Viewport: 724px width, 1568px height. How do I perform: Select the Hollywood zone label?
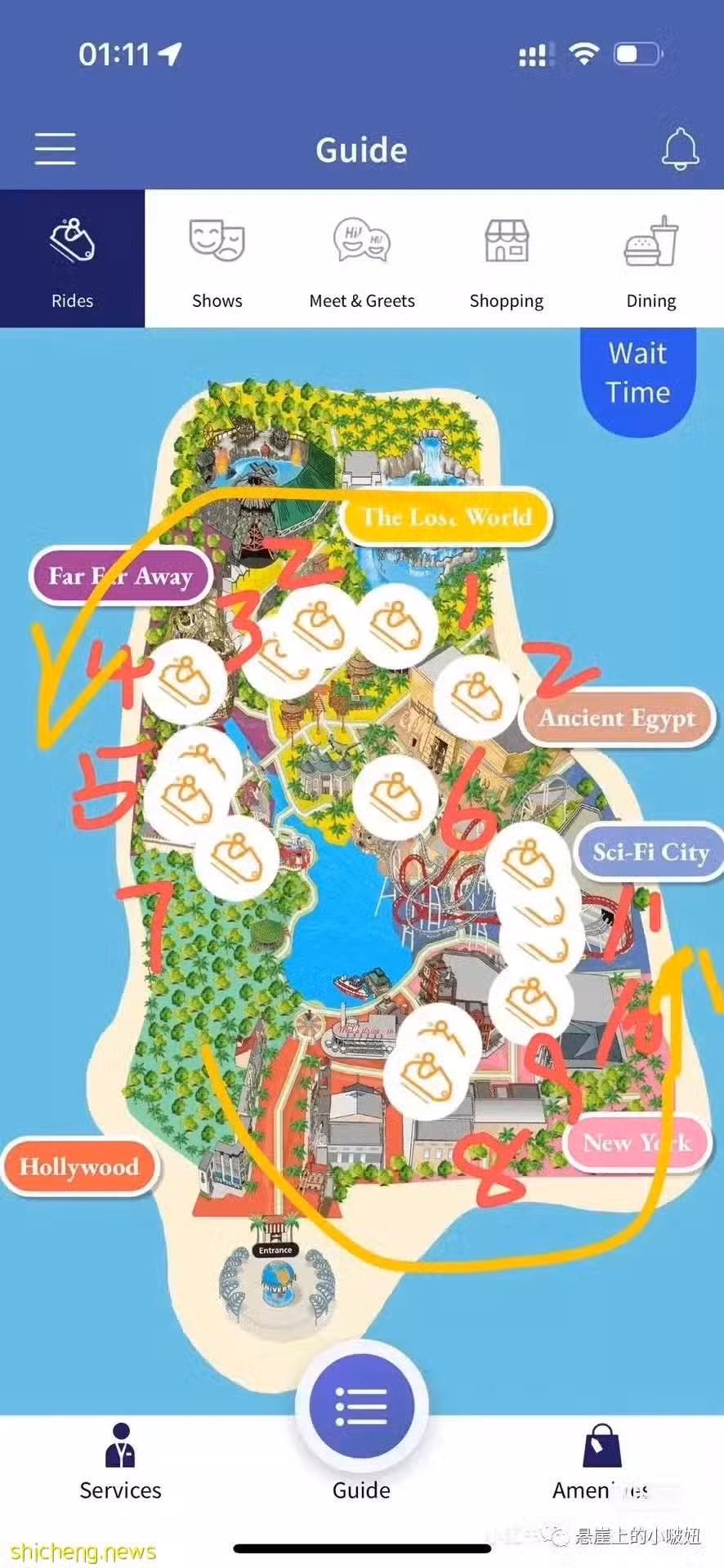pos(79,1166)
